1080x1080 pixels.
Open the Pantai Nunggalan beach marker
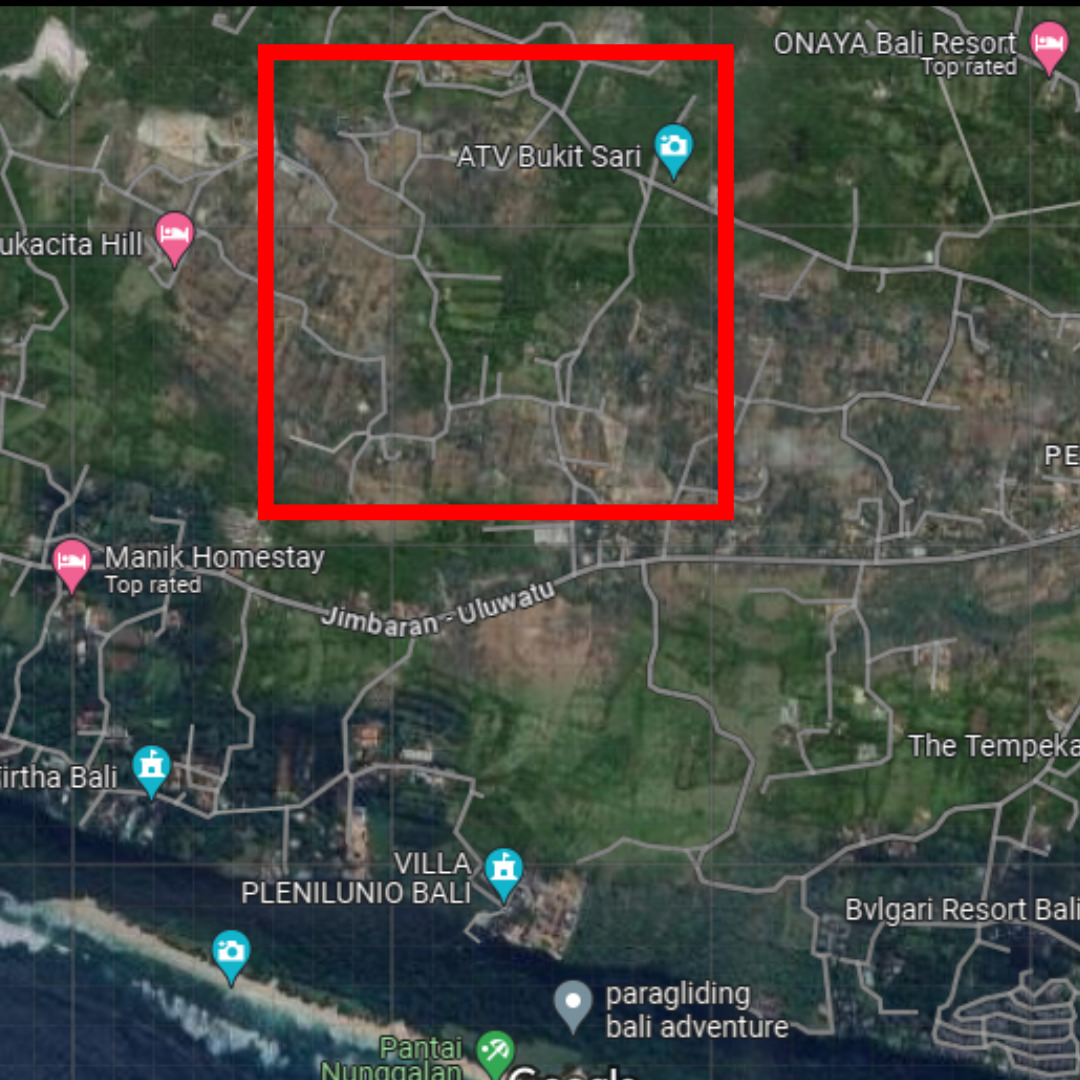pos(494,1052)
